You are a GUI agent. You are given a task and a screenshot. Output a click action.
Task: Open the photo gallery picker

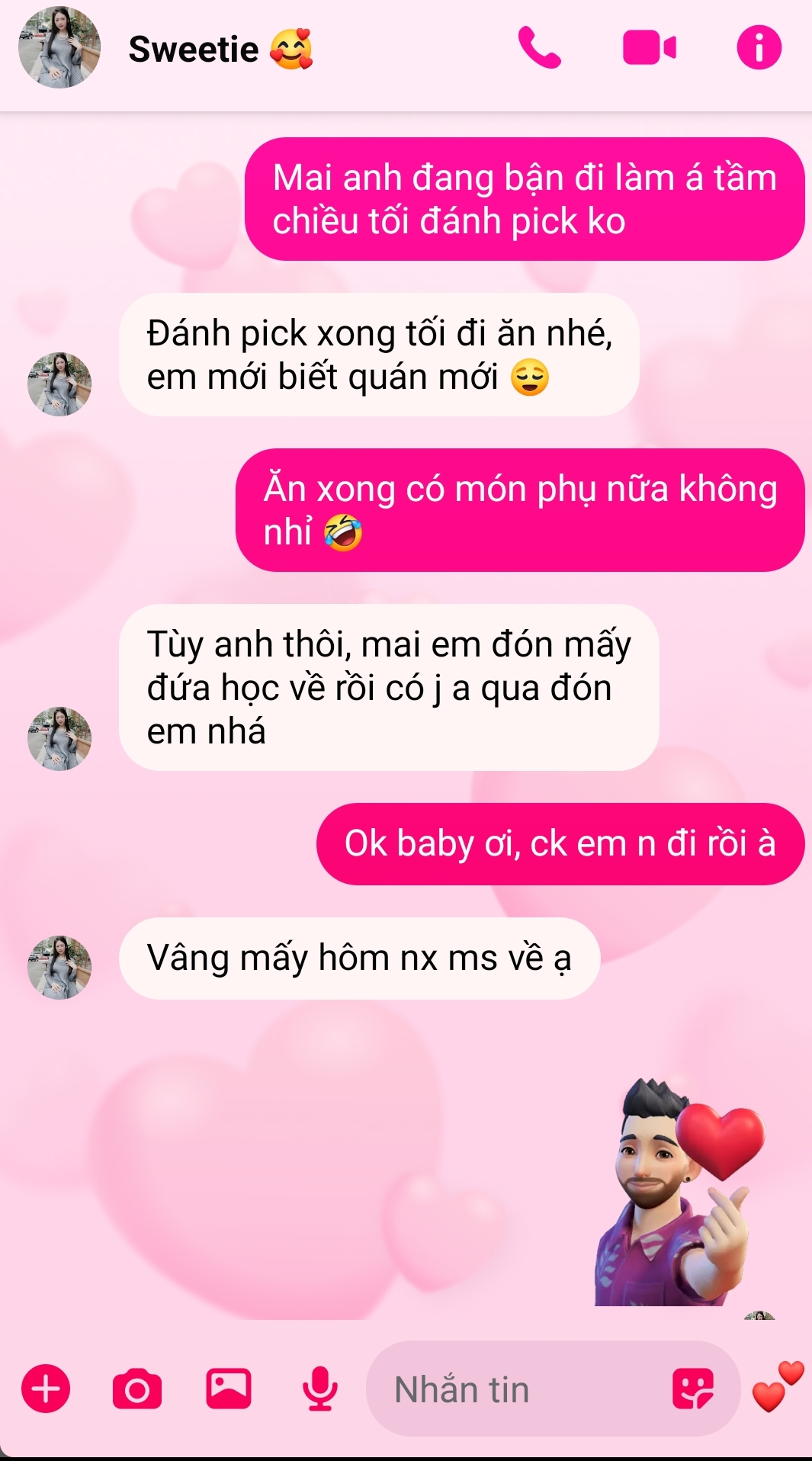click(229, 1389)
